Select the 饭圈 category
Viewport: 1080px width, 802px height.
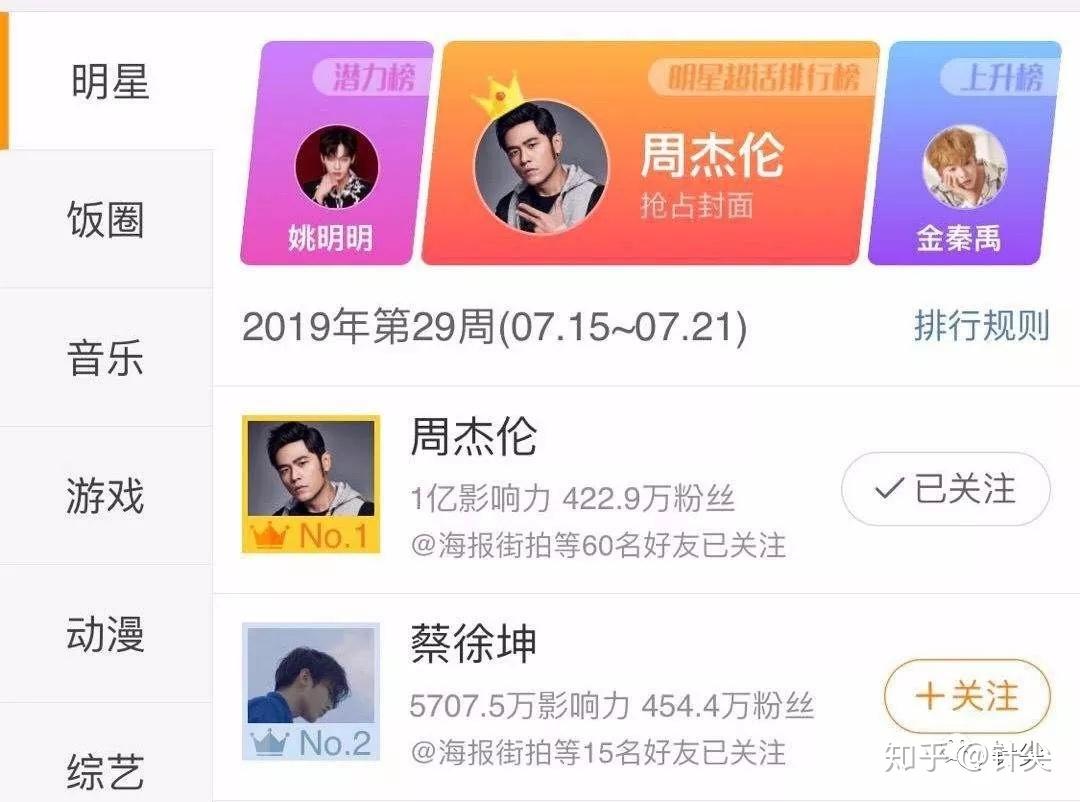pyautogui.click(x=106, y=219)
